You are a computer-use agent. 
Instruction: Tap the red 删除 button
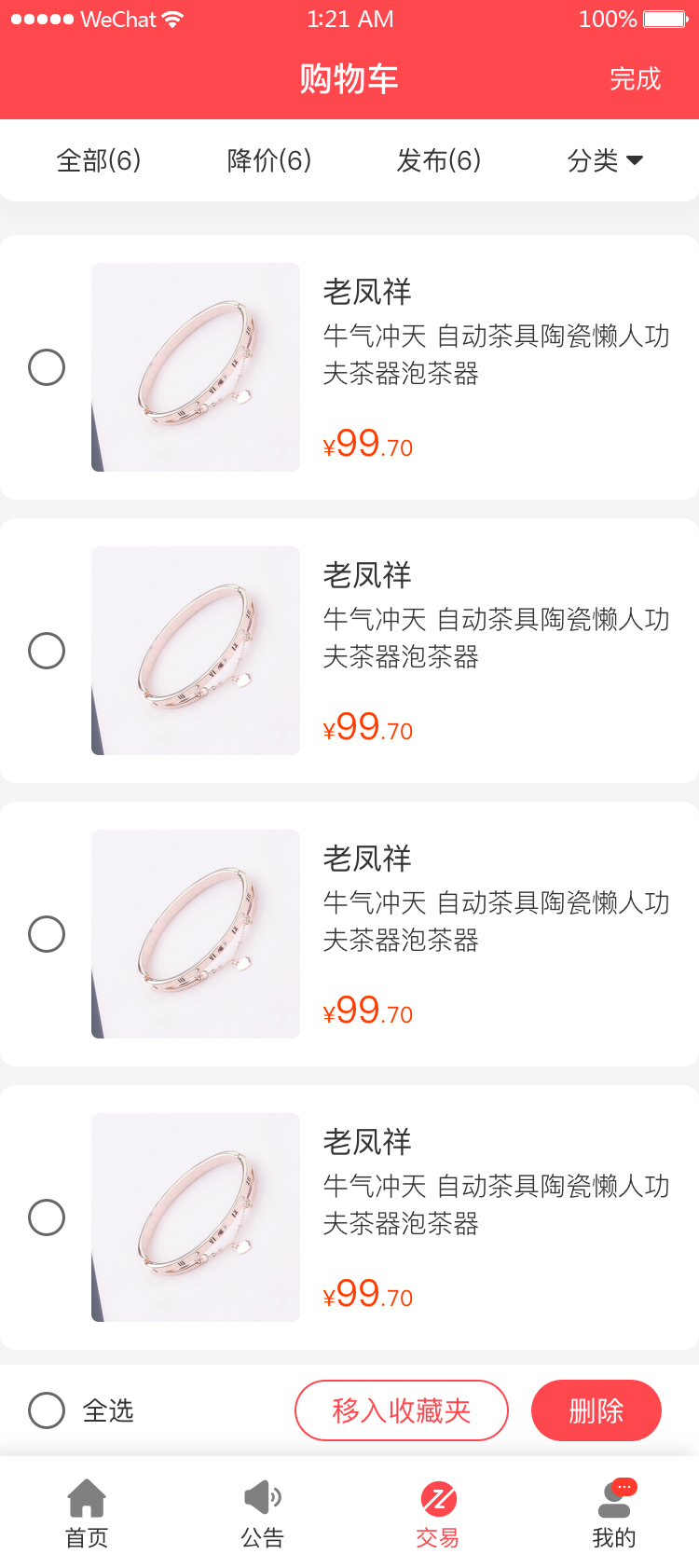click(596, 1410)
